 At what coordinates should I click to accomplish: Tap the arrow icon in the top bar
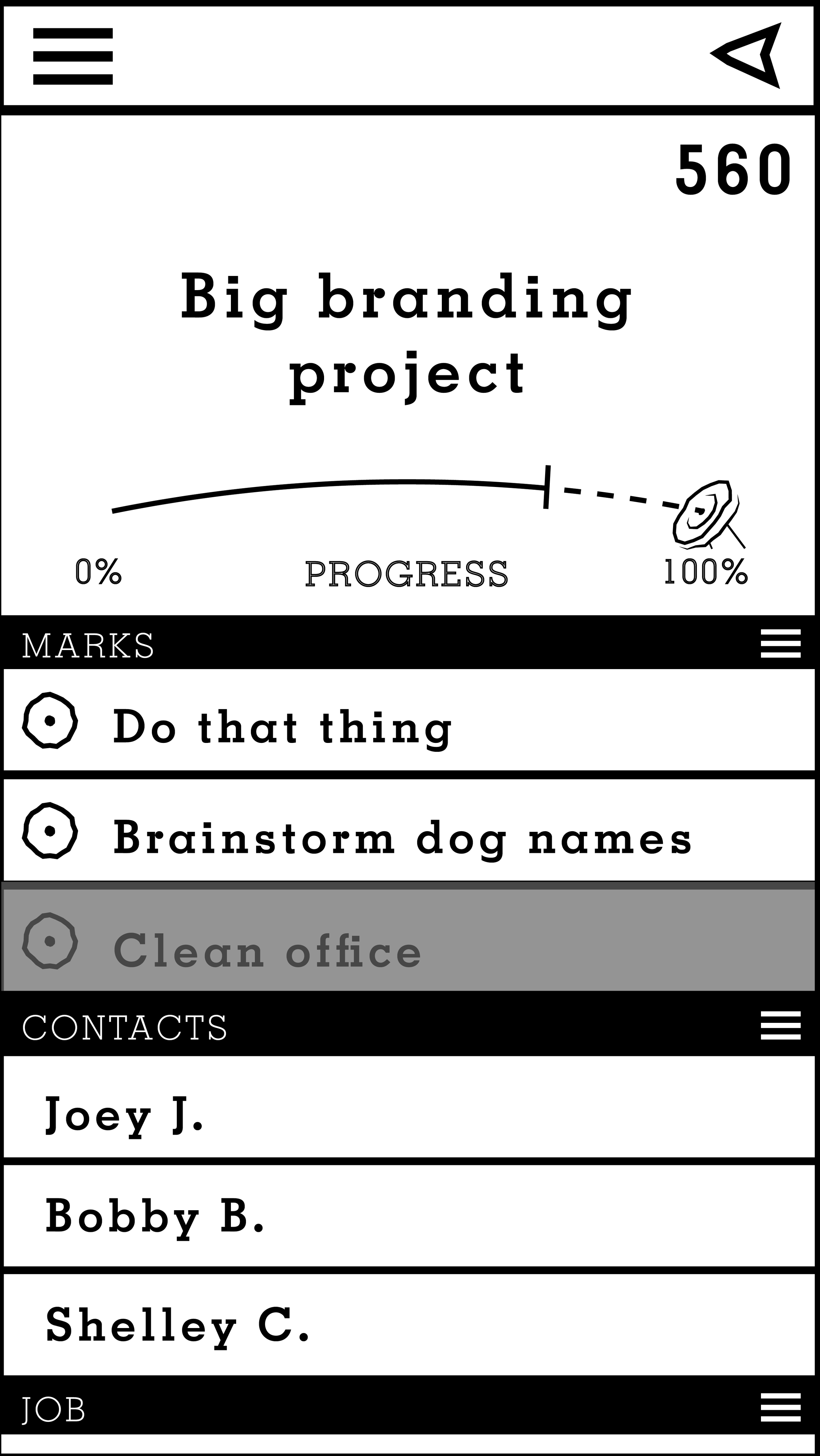(x=746, y=55)
